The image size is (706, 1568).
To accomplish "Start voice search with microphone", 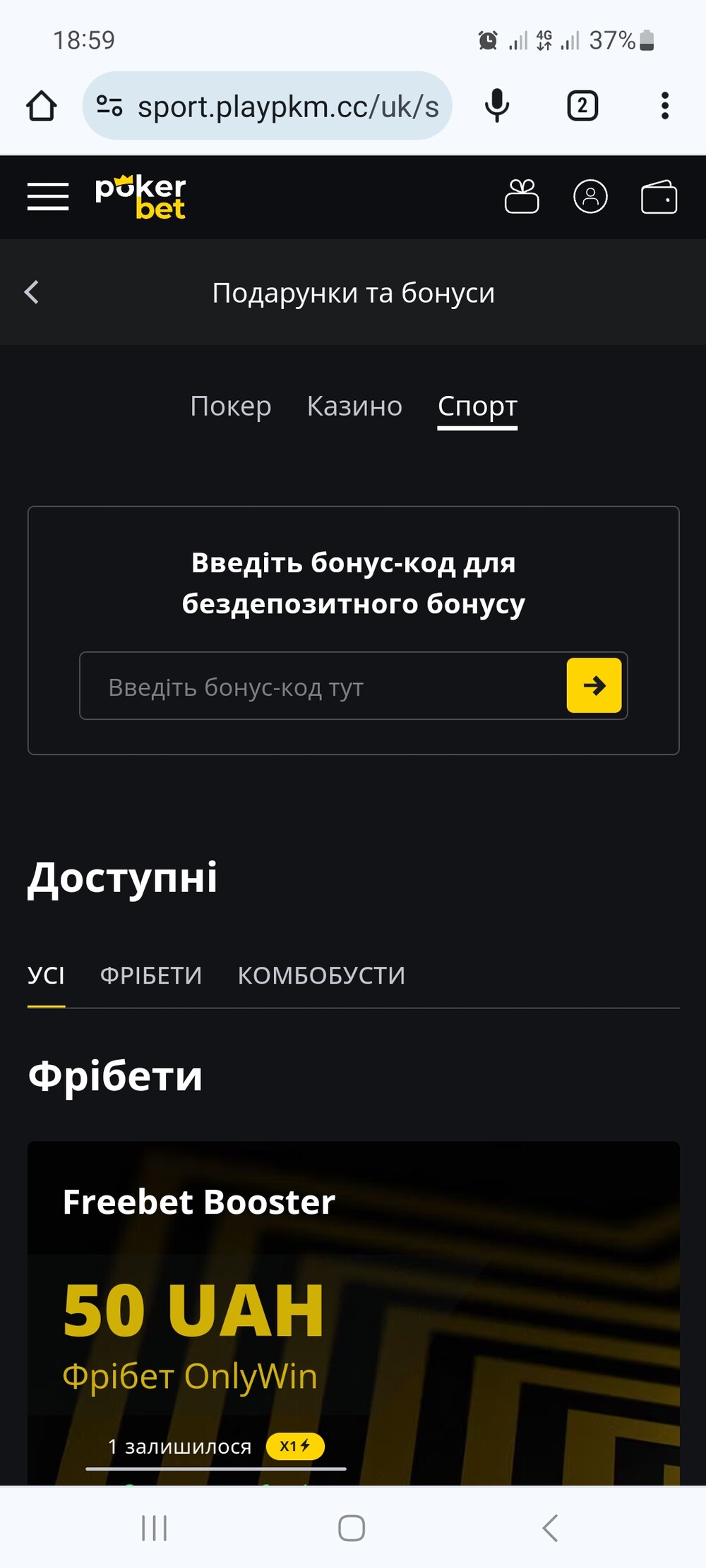I will (497, 106).
